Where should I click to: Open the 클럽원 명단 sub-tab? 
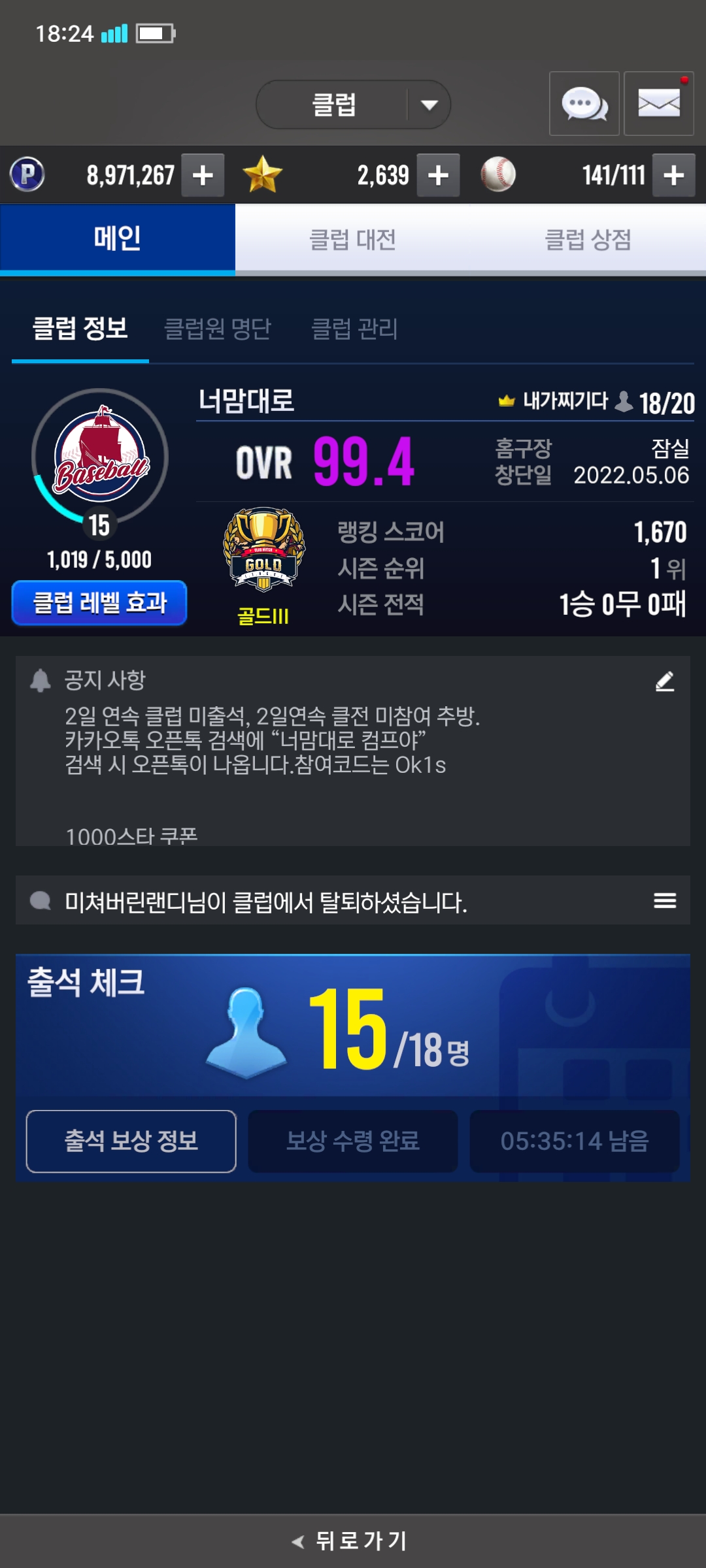click(217, 329)
